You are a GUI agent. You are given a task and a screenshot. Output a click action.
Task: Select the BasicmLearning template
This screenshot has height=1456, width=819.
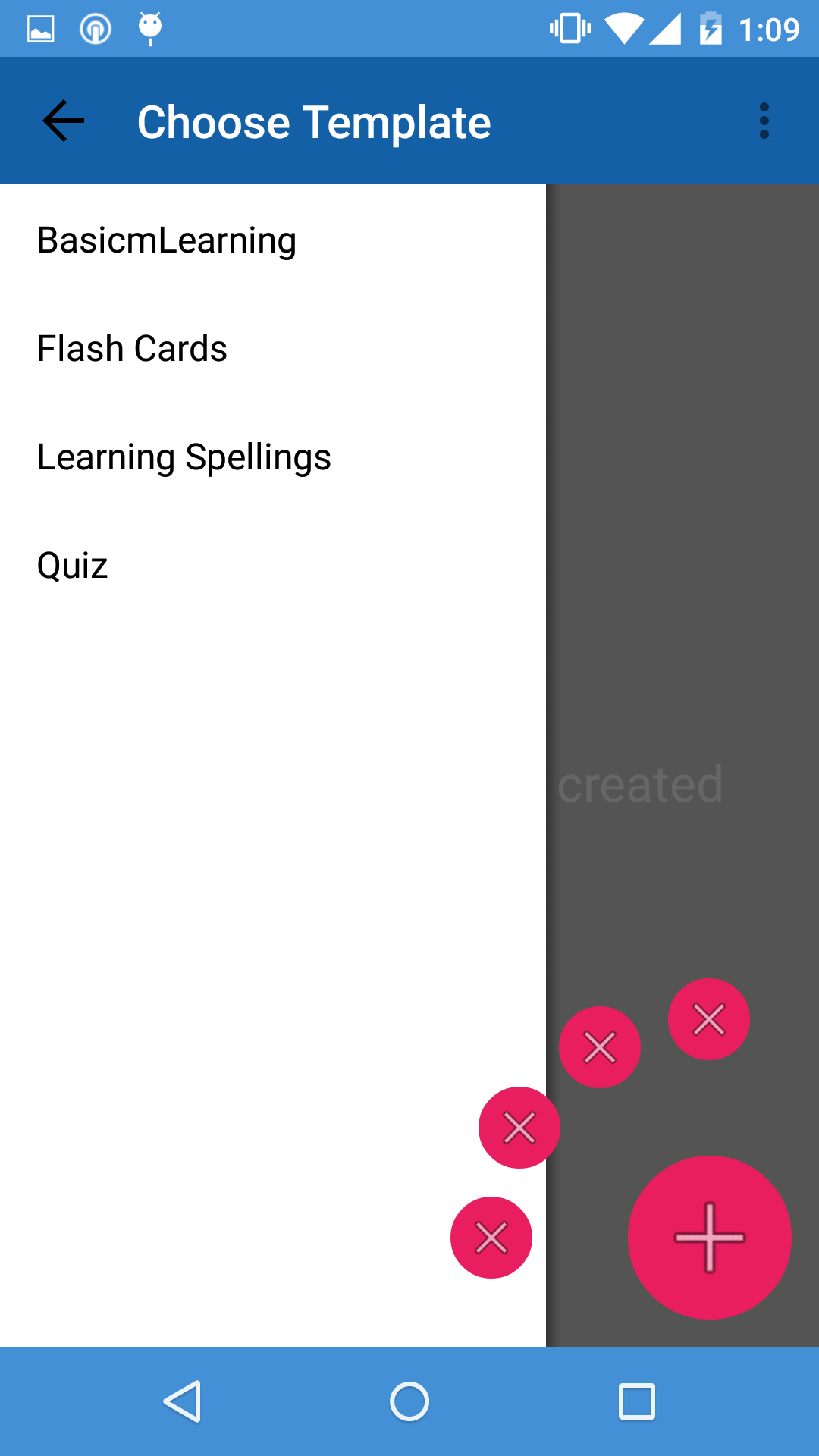167,240
